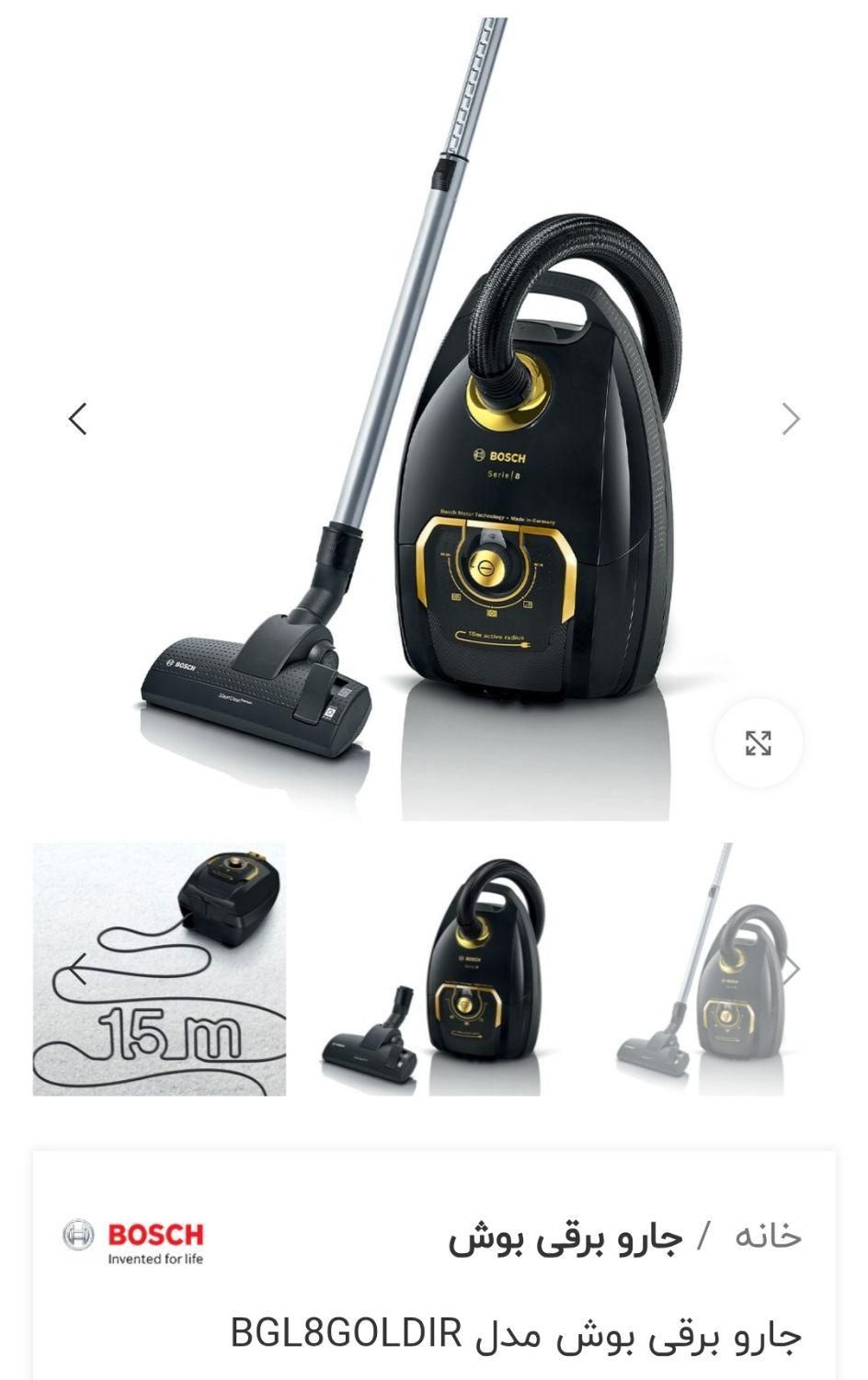Expand the product image to fullscreen

click(758, 743)
